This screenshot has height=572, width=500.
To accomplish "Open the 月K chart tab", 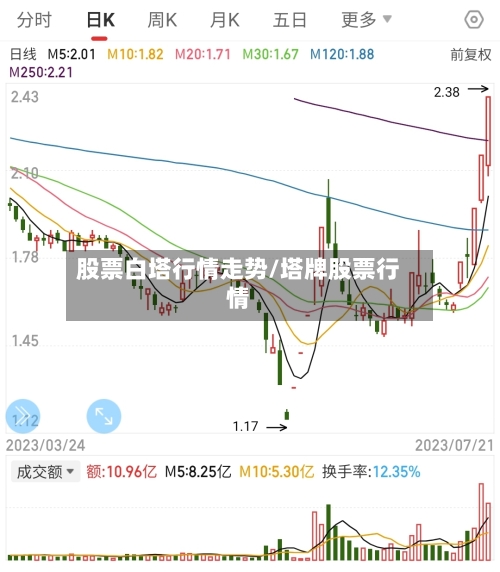I will [x=225, y=20].
